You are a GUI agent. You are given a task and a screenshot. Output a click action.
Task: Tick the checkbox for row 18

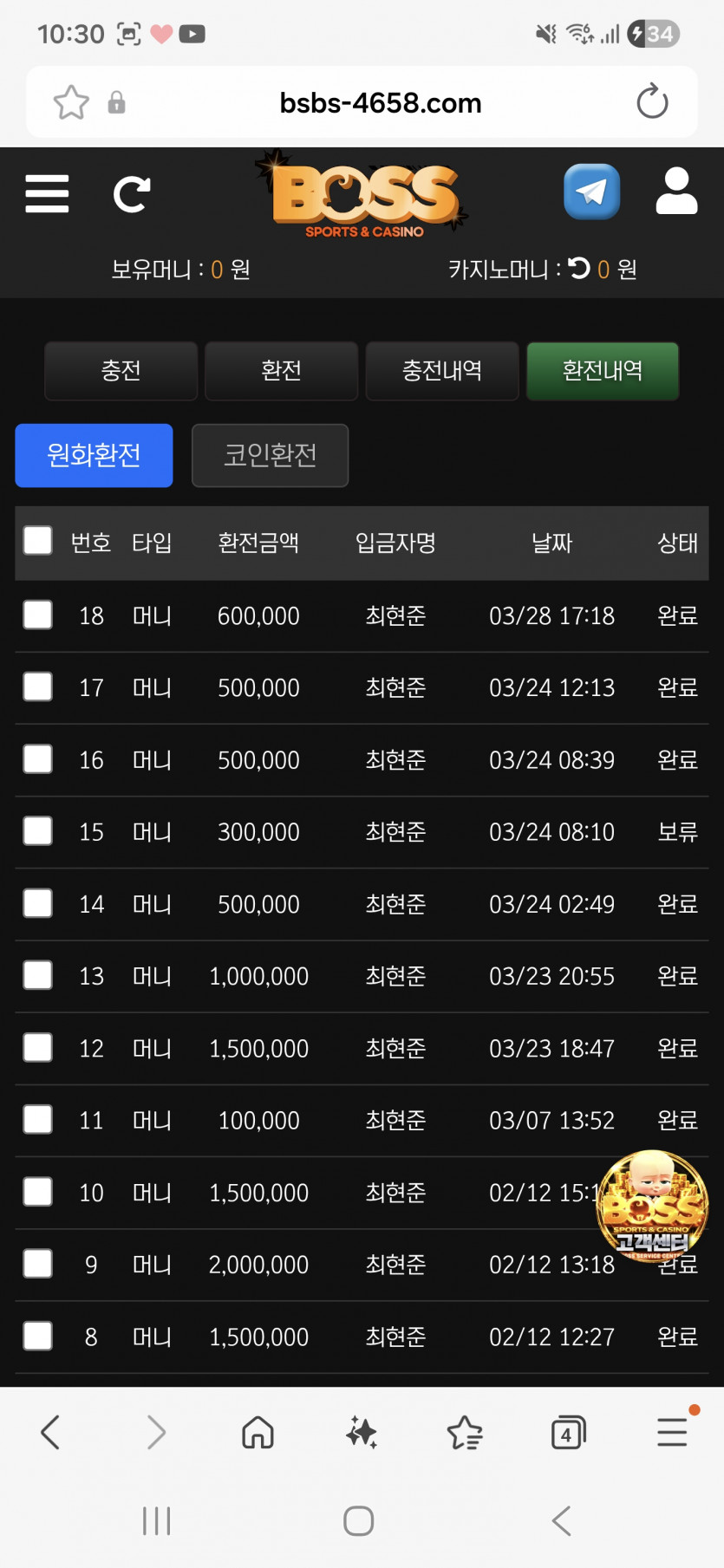coord(38,615)
